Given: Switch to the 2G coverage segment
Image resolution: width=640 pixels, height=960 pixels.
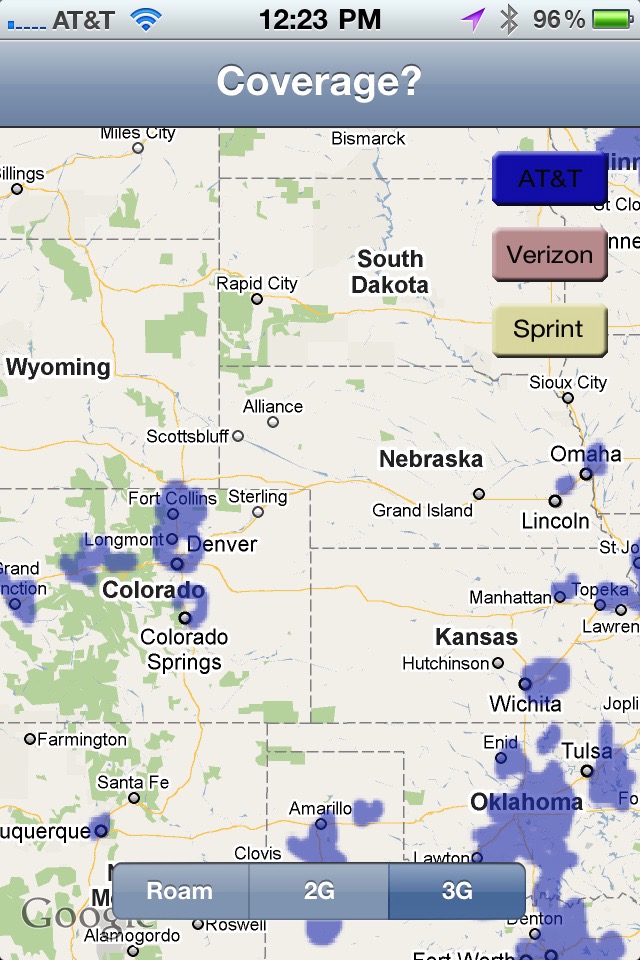Looking at the screenshot, I should click(x=319, y=891).
